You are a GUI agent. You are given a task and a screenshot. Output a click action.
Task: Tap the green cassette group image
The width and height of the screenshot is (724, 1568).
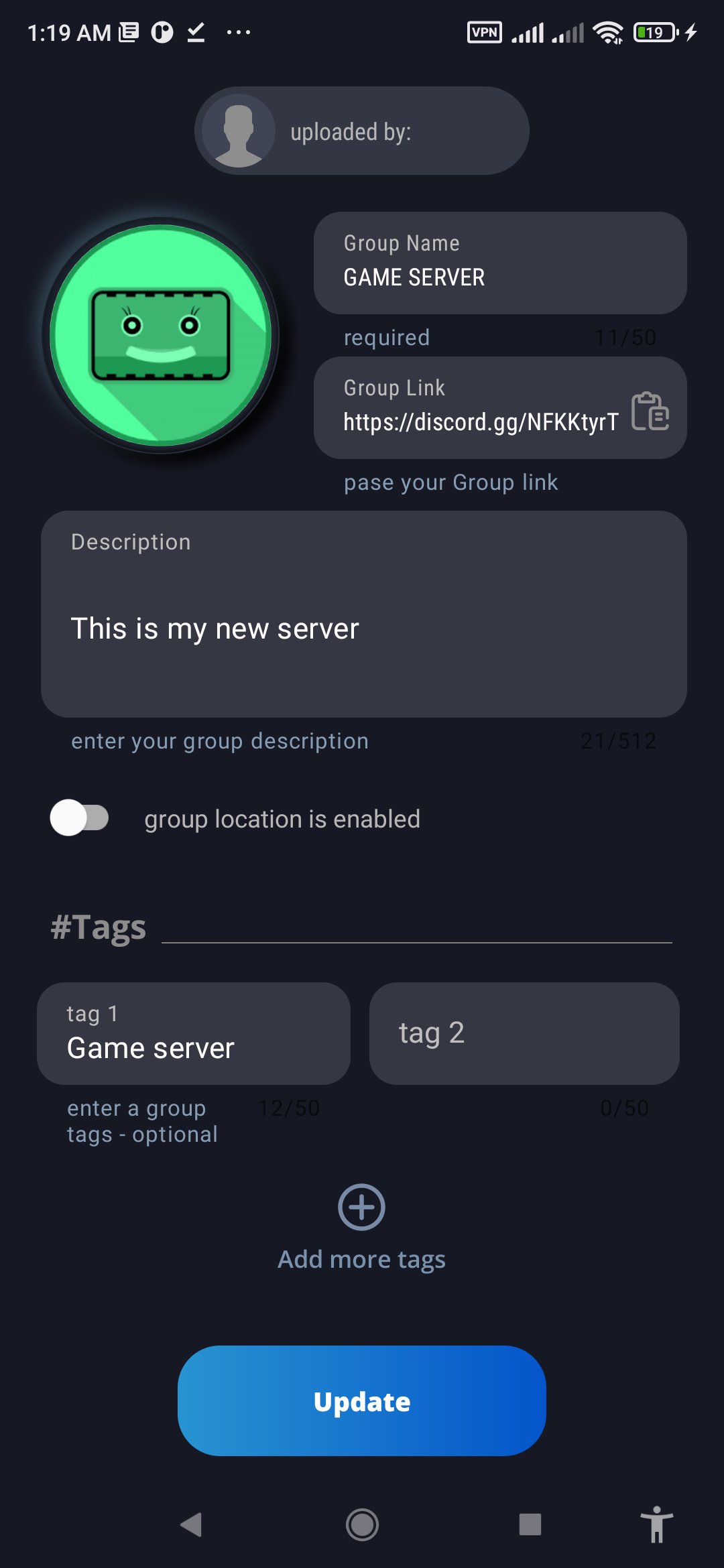coord(161,335)
